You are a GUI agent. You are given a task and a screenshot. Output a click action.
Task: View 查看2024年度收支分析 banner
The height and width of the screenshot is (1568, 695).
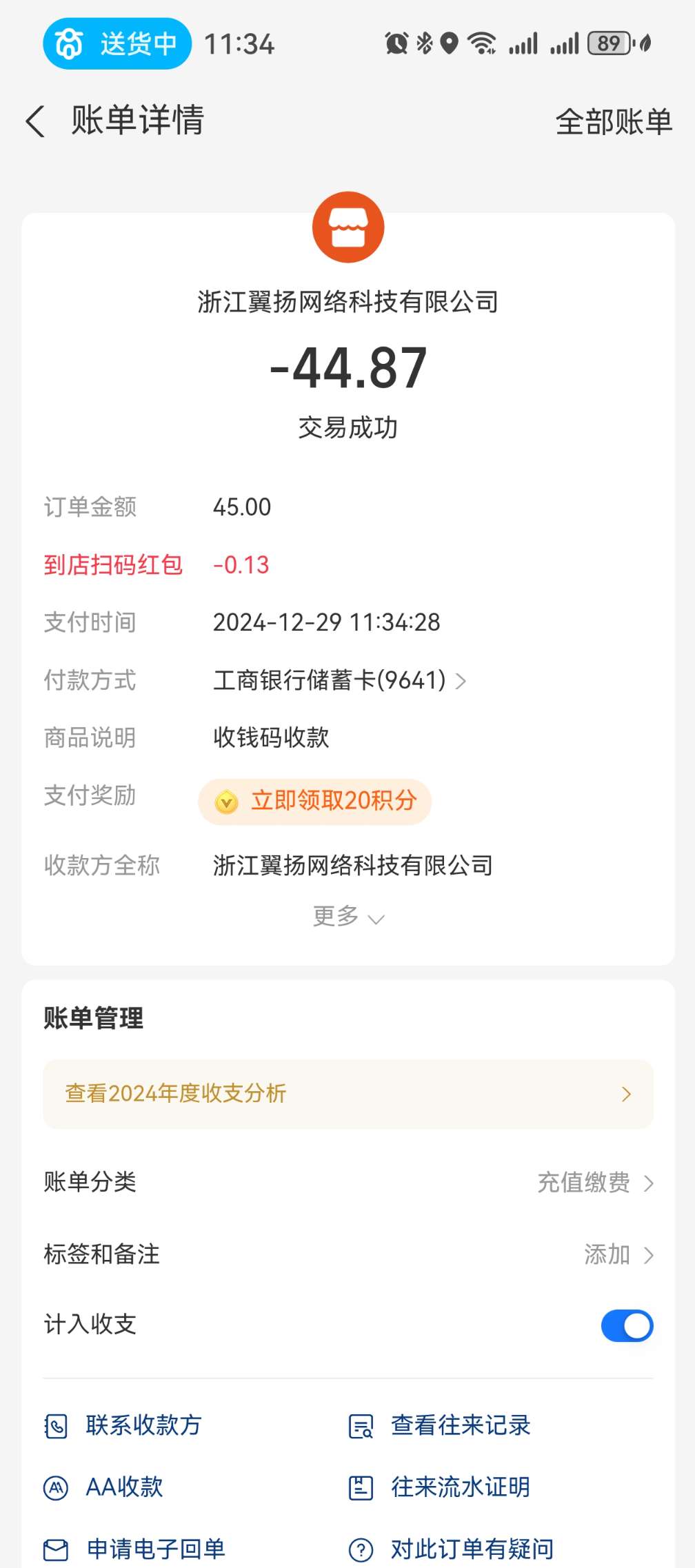click(x=347, y=1094)
